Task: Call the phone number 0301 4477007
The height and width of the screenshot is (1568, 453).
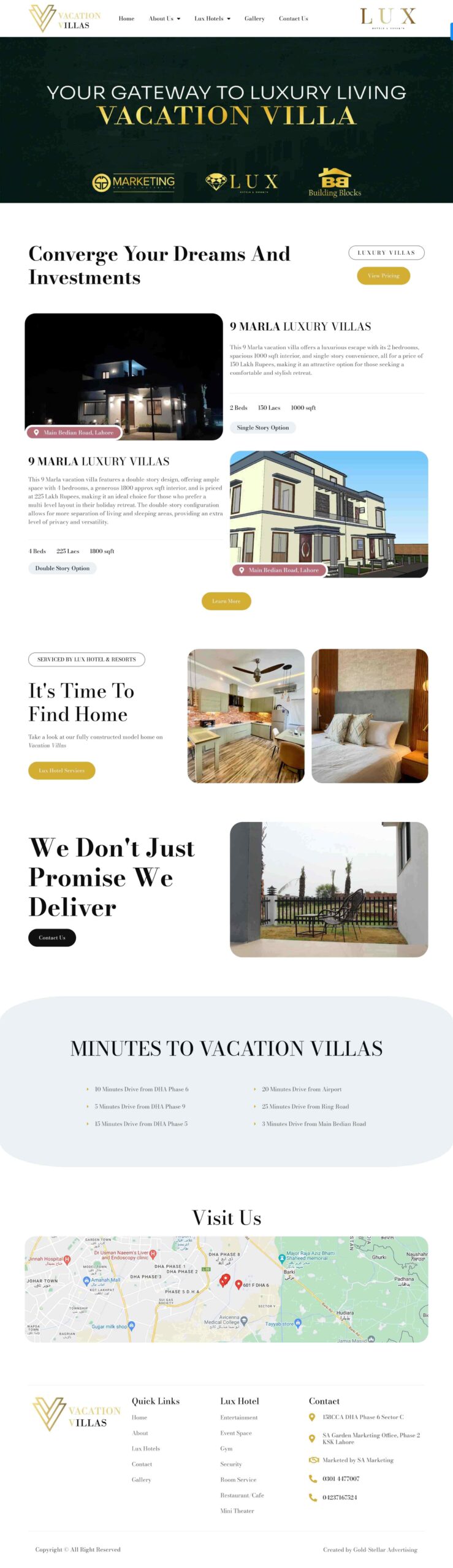Action: 341,1479
